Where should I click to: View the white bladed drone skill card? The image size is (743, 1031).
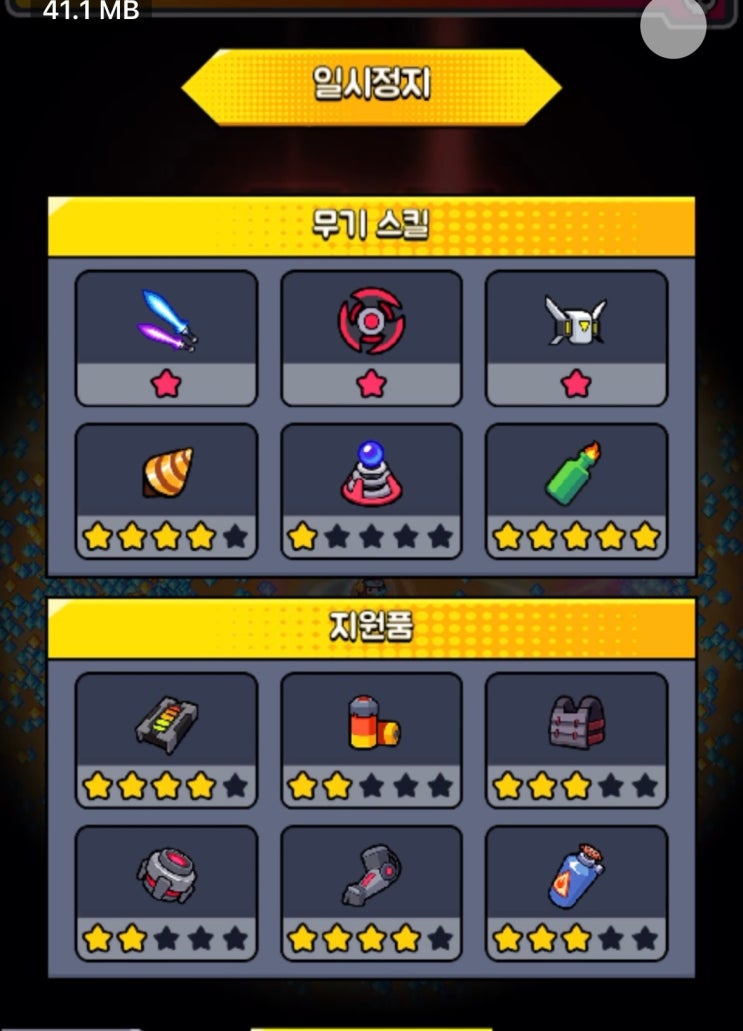click(x=576, y=337)
